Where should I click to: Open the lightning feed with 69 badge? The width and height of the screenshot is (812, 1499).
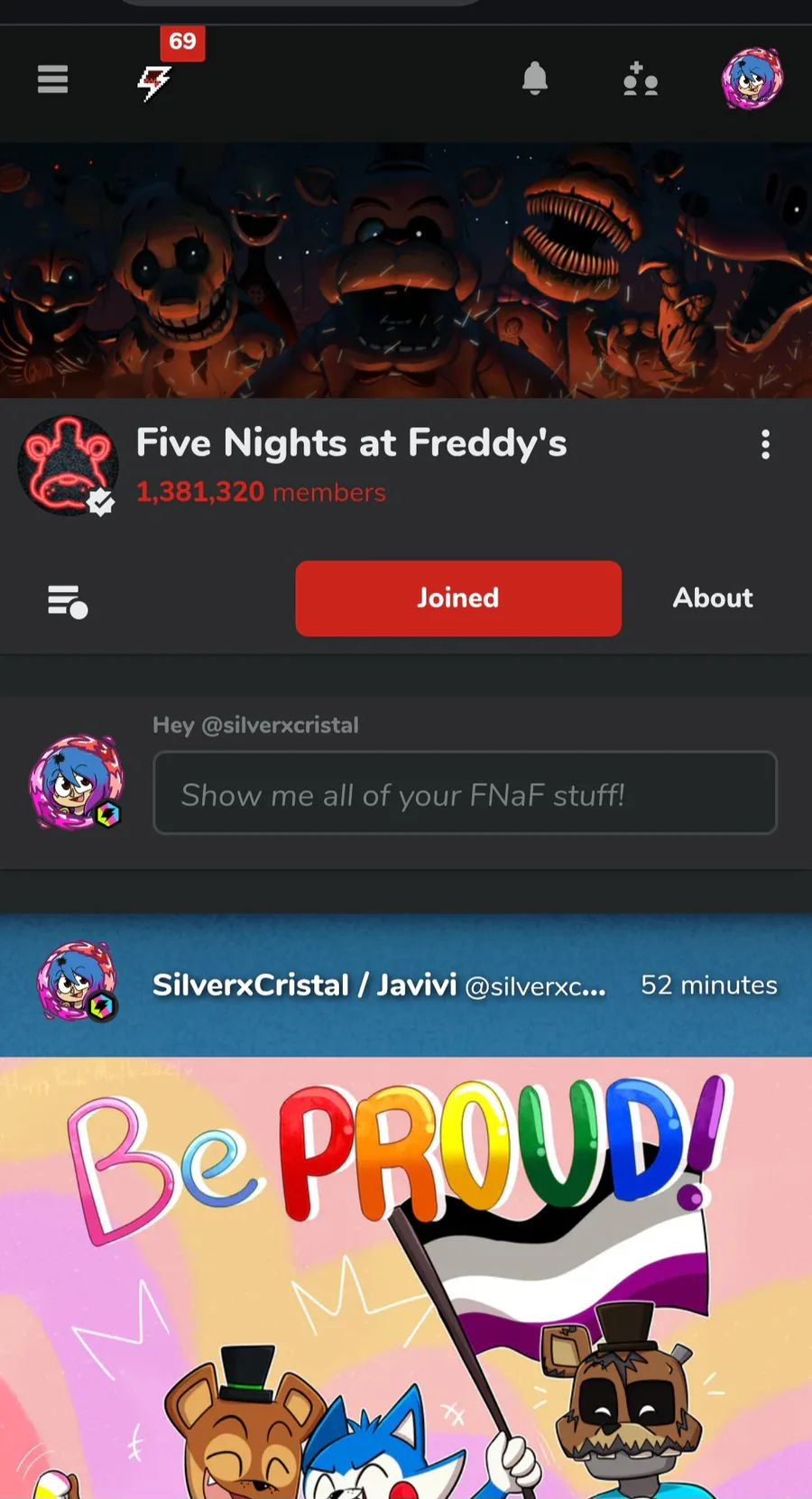155,82
